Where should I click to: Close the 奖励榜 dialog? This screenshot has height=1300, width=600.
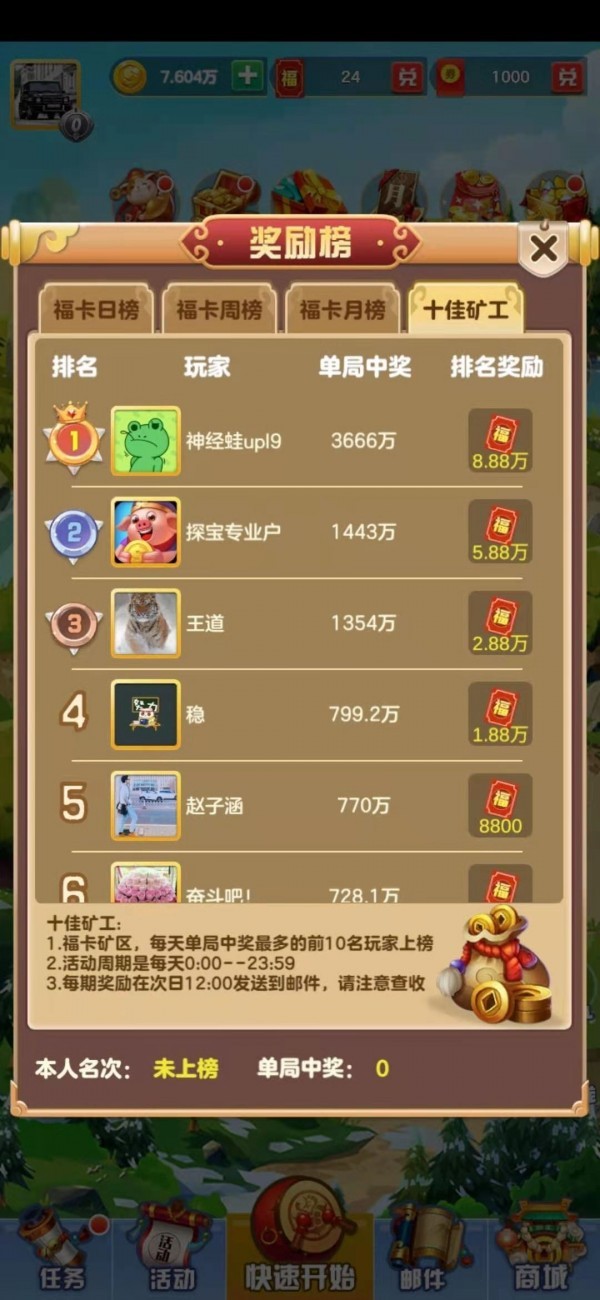point(543,248)
